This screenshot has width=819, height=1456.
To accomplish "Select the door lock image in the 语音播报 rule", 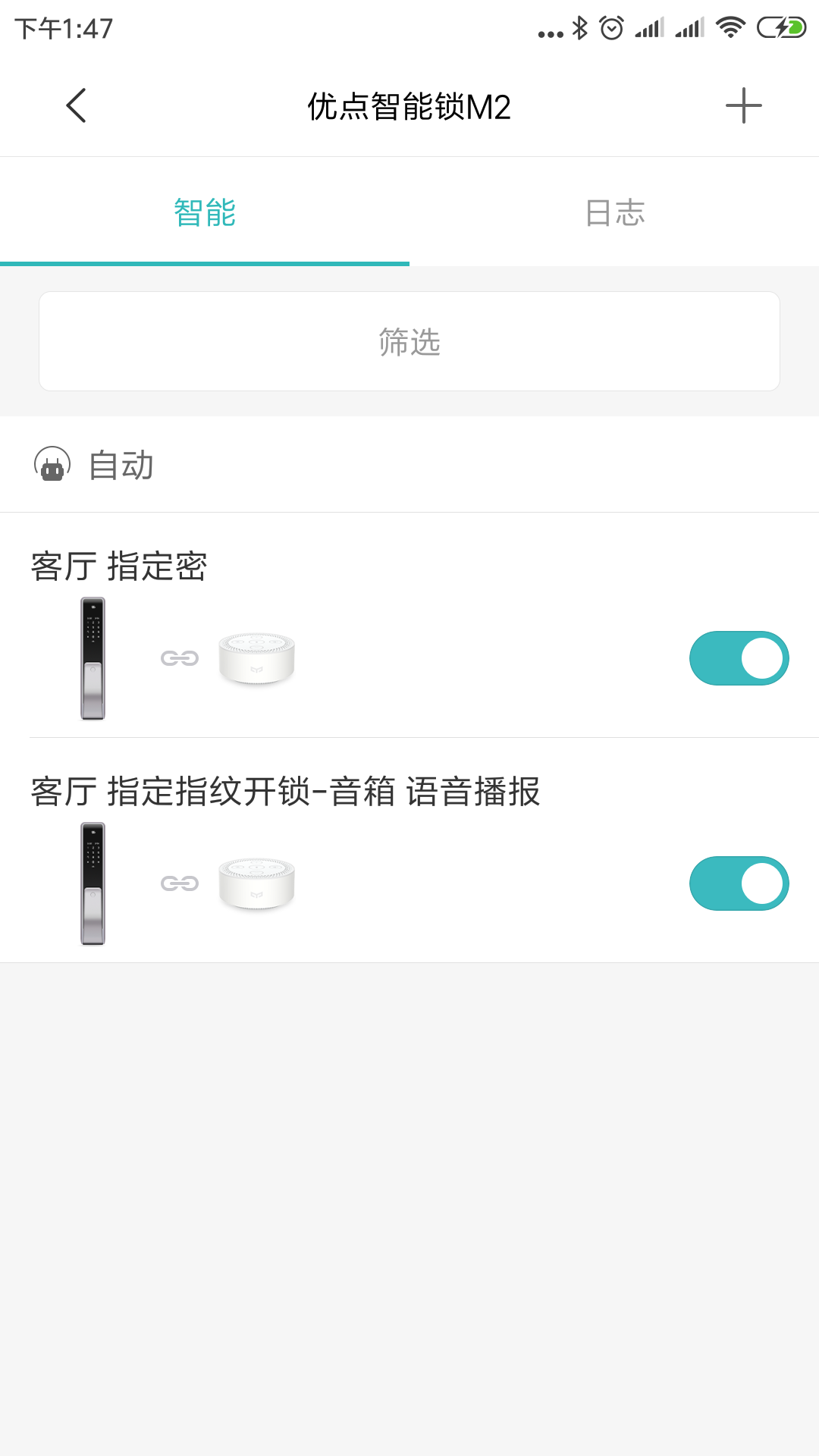I will 94,882.
